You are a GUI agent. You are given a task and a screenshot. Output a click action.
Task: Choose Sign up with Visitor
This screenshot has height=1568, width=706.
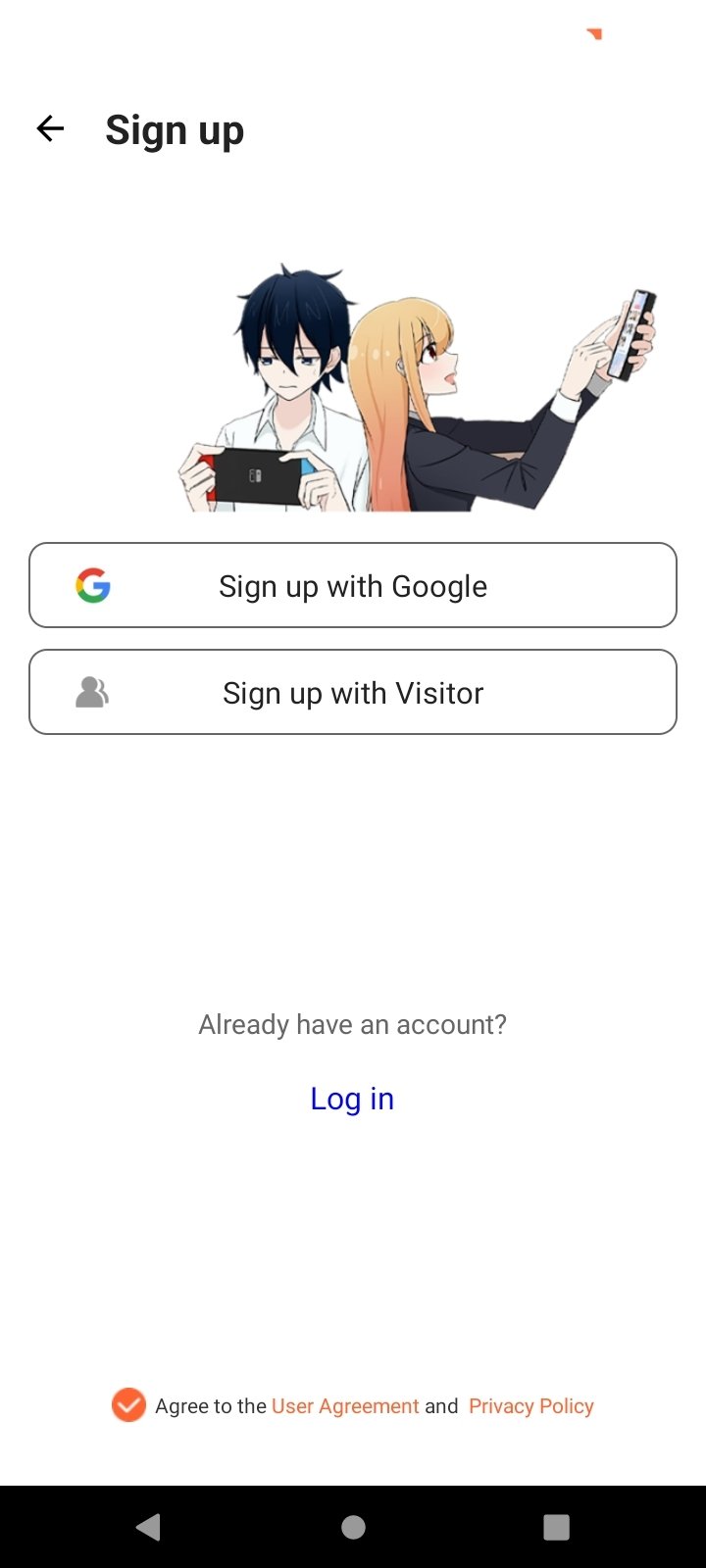point(353,692)
